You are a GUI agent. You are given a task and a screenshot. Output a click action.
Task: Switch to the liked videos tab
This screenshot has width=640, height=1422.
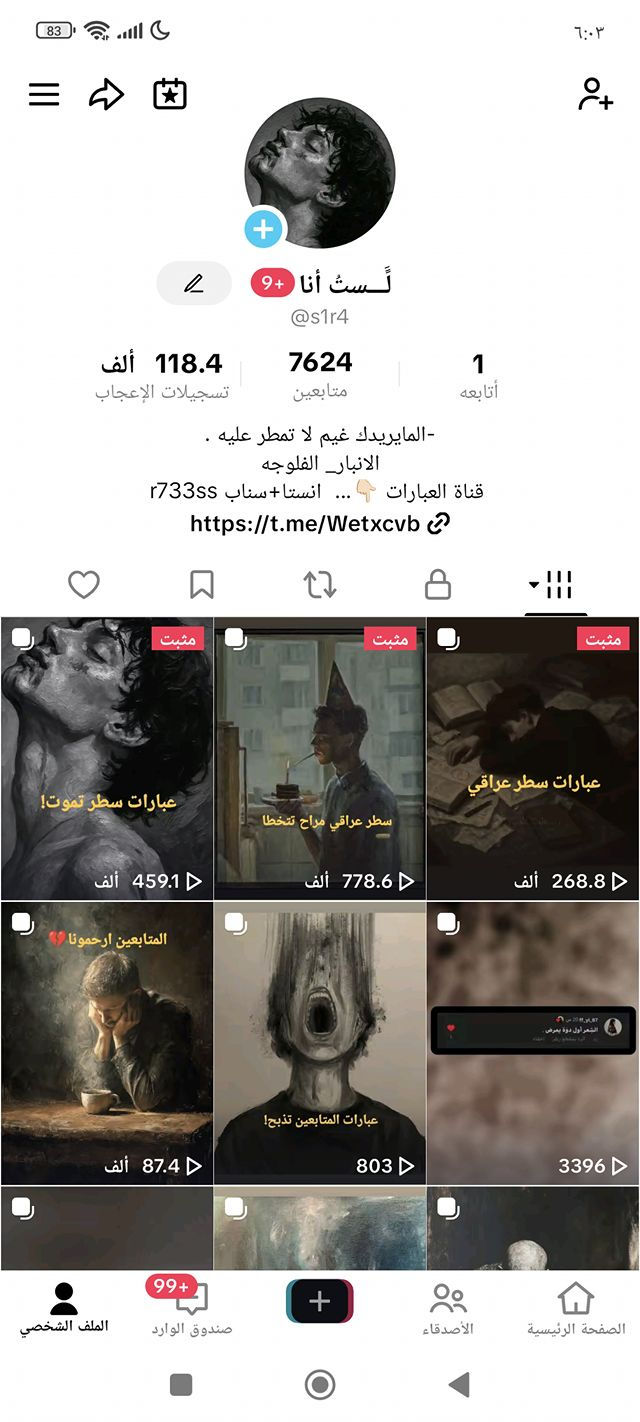[84, 585]
